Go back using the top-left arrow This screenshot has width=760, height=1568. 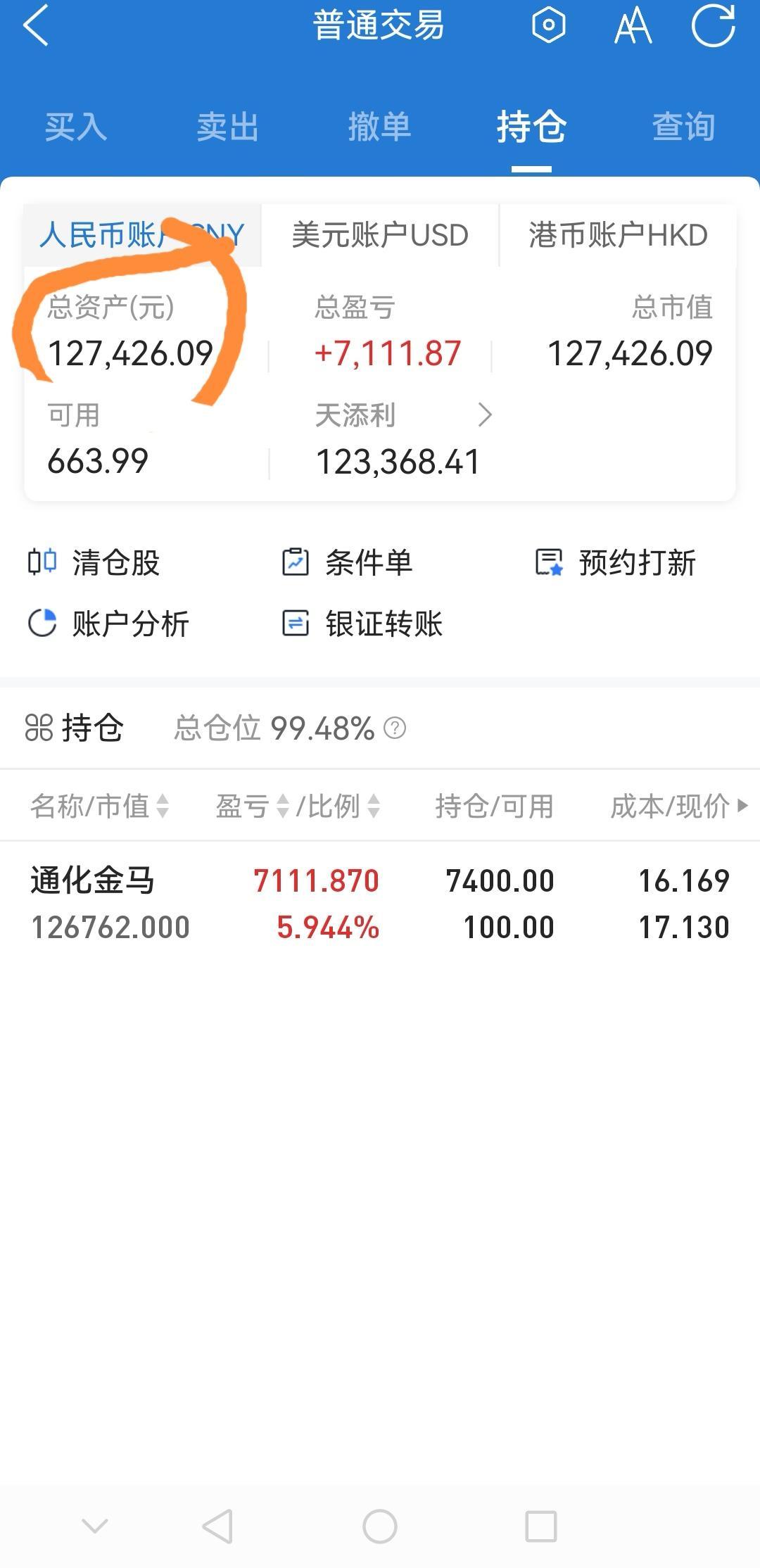pos(36,25)
